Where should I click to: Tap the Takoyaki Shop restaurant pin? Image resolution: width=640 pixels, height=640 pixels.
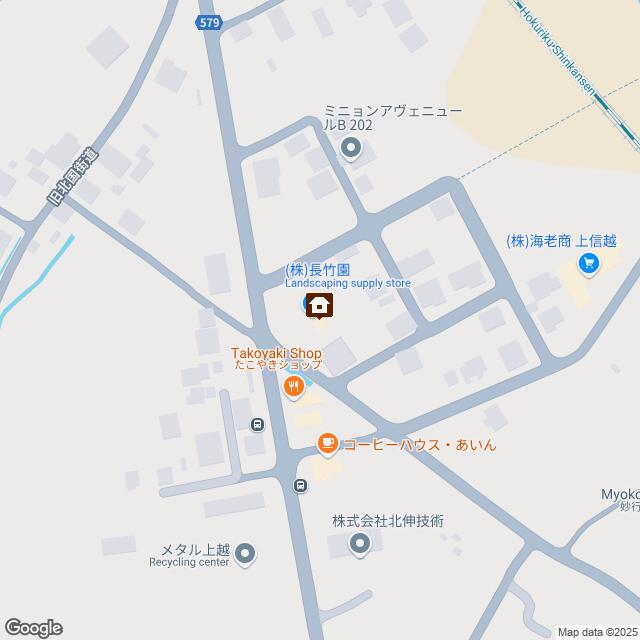click(x=293, y=386)
